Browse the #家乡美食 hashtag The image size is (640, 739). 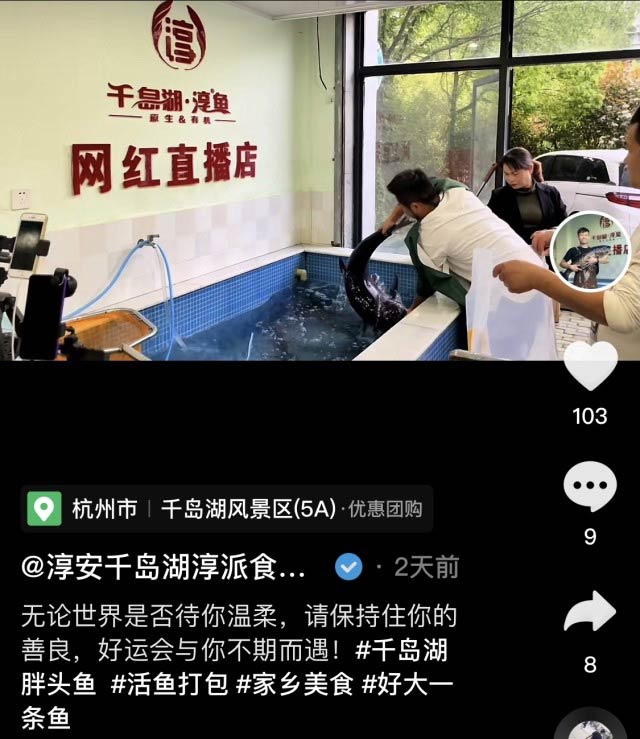(x=295, y=685)
